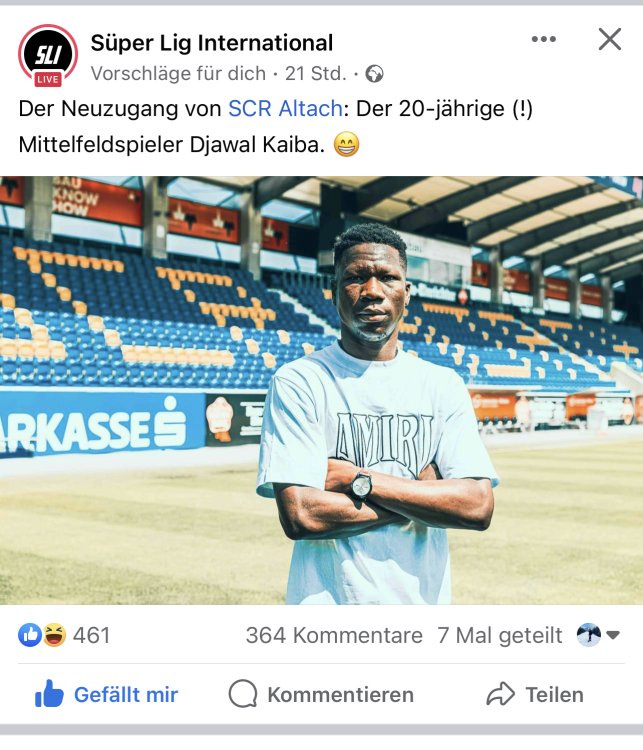The width and height of the screenshot is (643, 750).
Task: Dismiss the Süper Lig International post
Action: [x=609, y=40]
